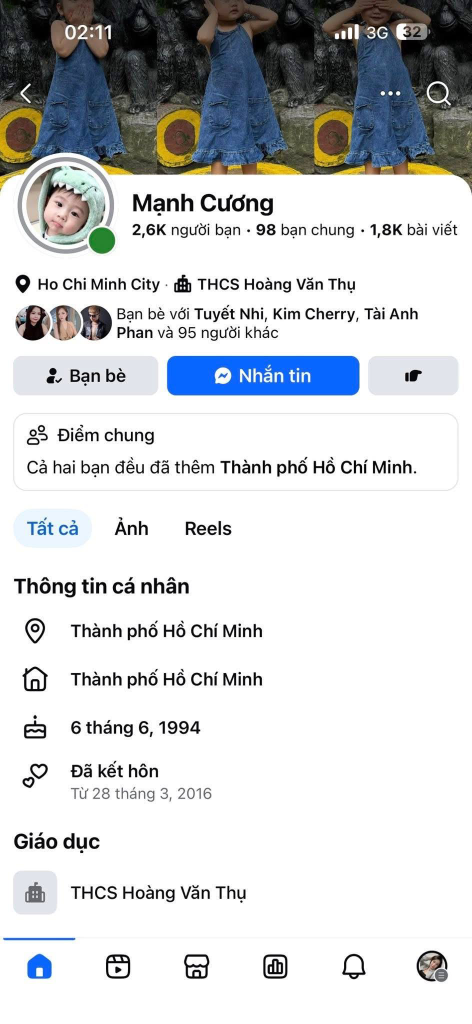View the 98 mutual friends list
Viewport: 472px width, 1024px height.
(x=305, y=230)
